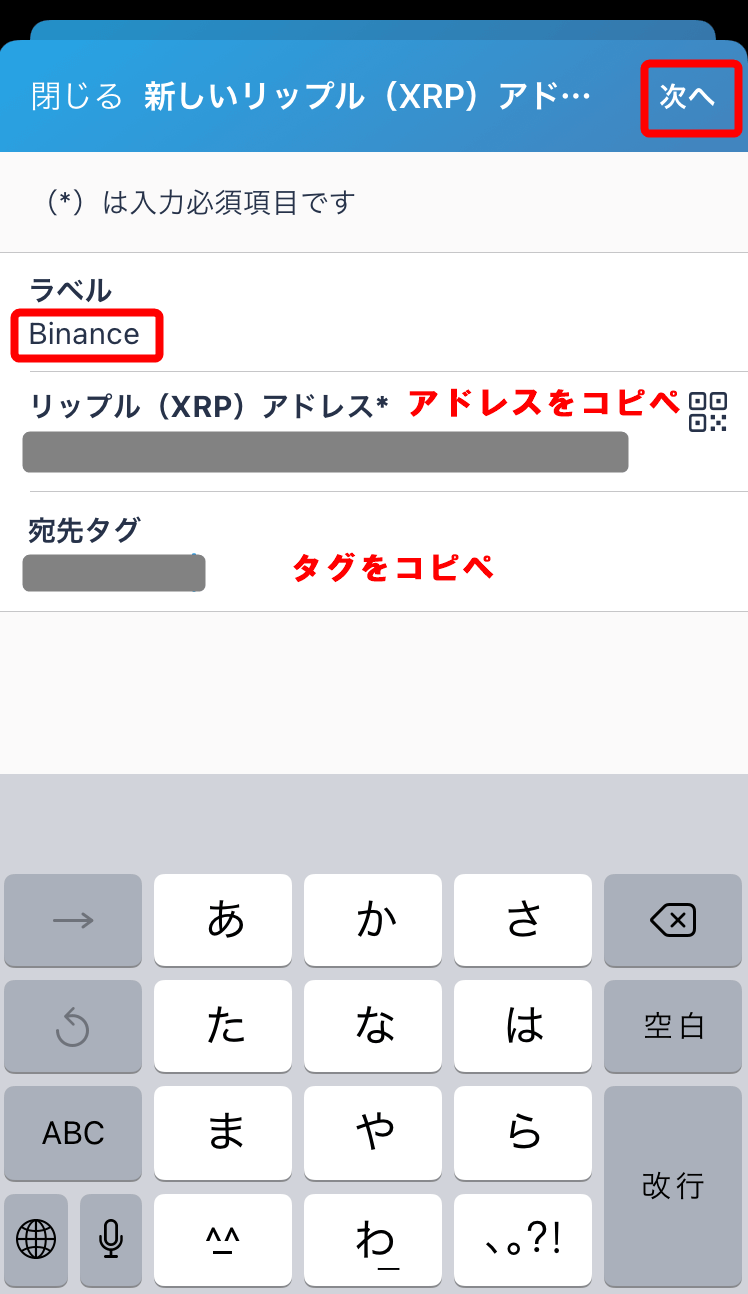This screenshot has width=748, height=1294.
Task: Tap the は kana key
Action: click(522, 1027)
